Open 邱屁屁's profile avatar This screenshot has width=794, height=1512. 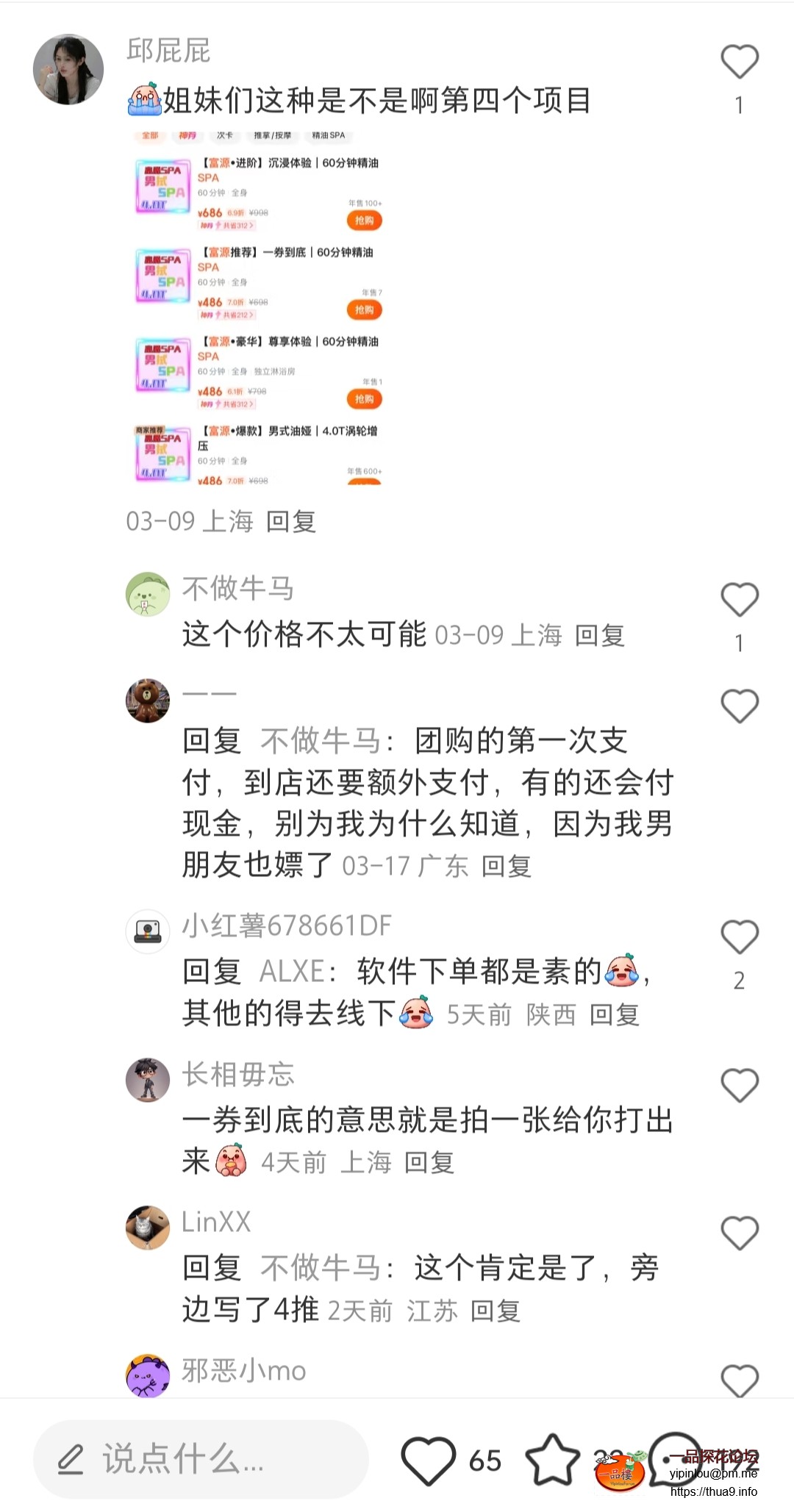(x=68, y=69)
